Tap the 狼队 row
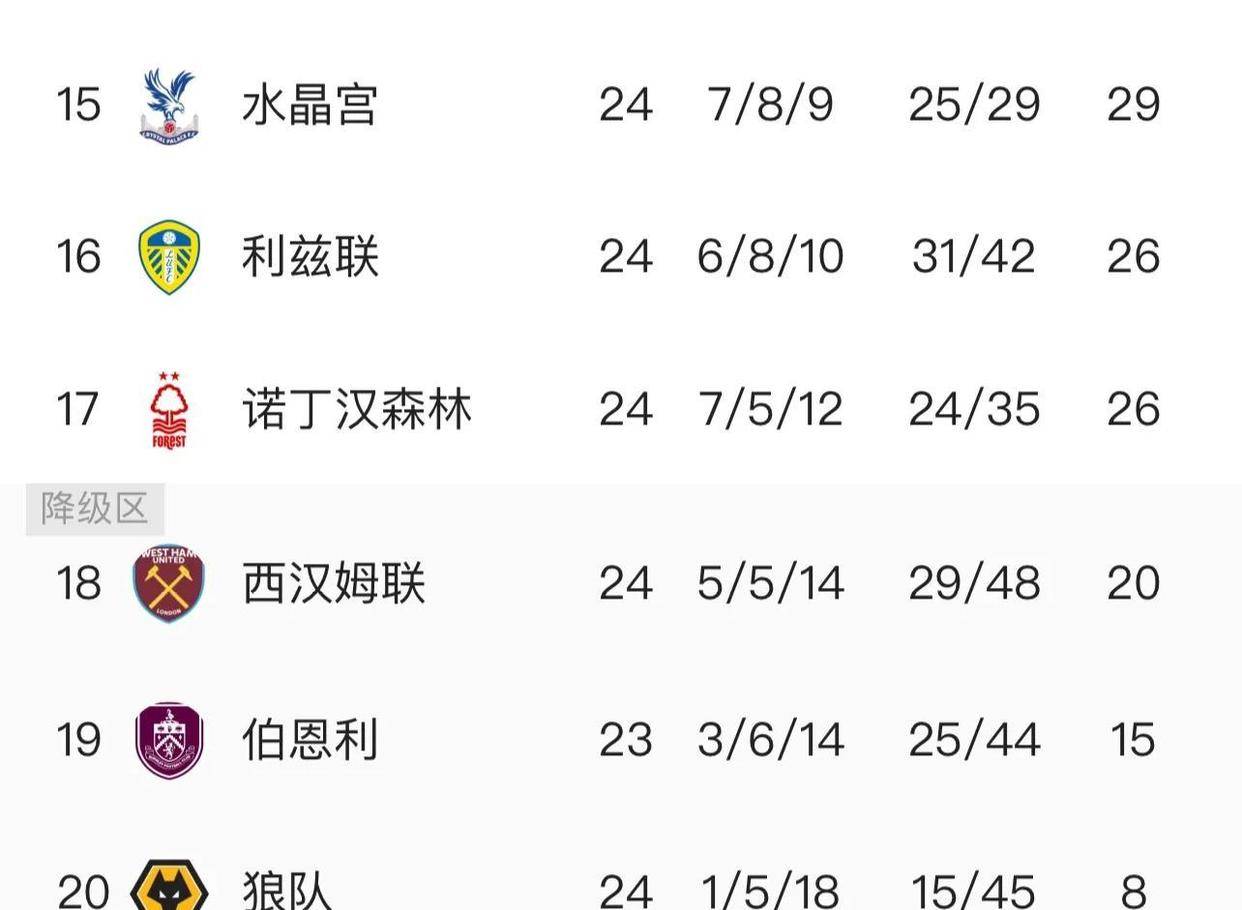This screenshot has width=1242, height=910. click(287, 888)
